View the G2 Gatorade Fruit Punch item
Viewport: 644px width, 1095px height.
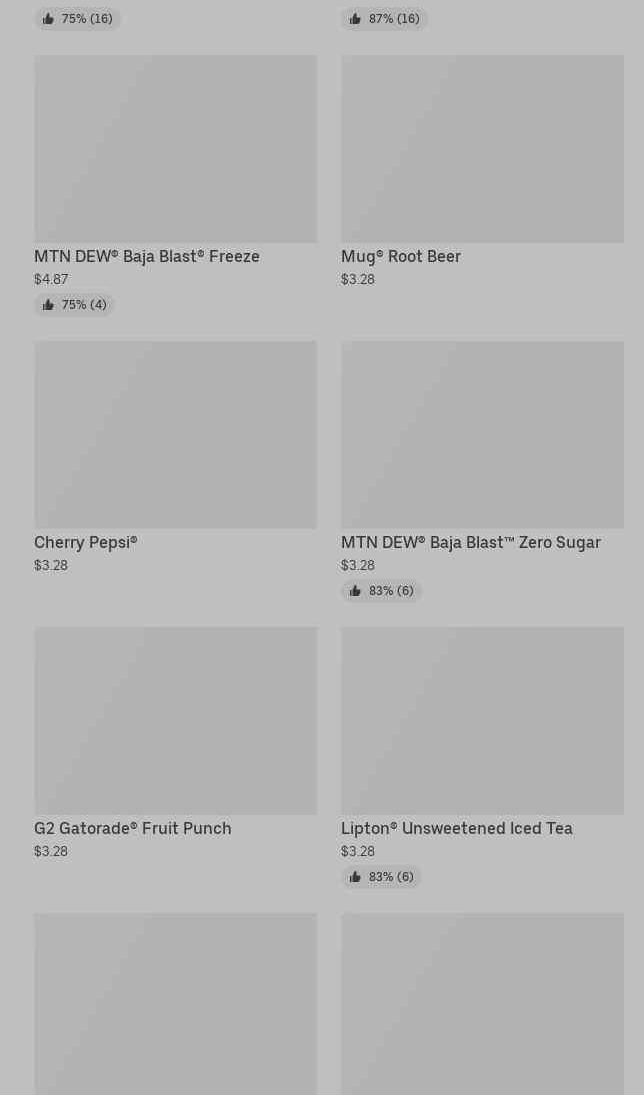point(175,722)
